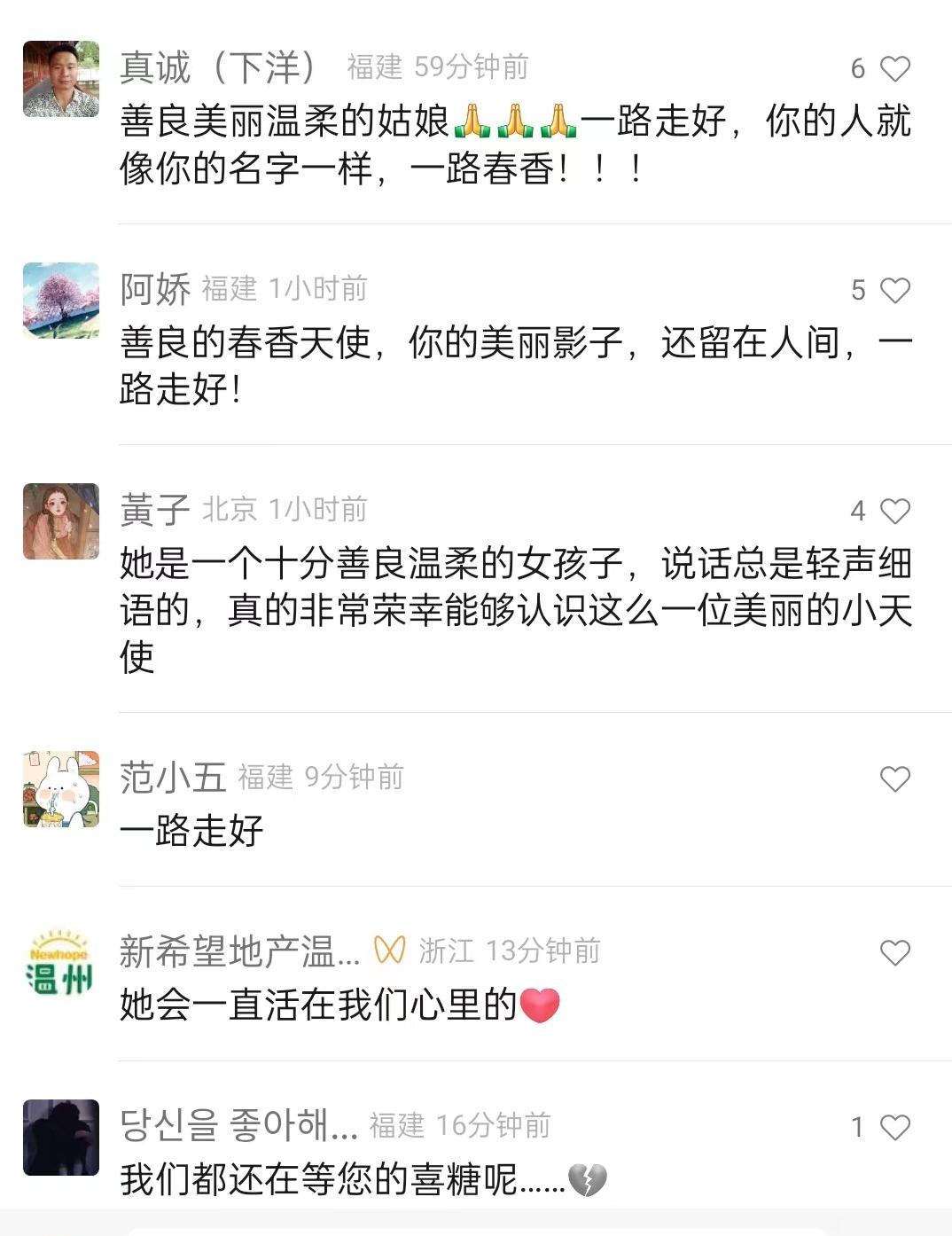Tap the username 范小五
952x1236 pixels.
(x=173, y=778)
